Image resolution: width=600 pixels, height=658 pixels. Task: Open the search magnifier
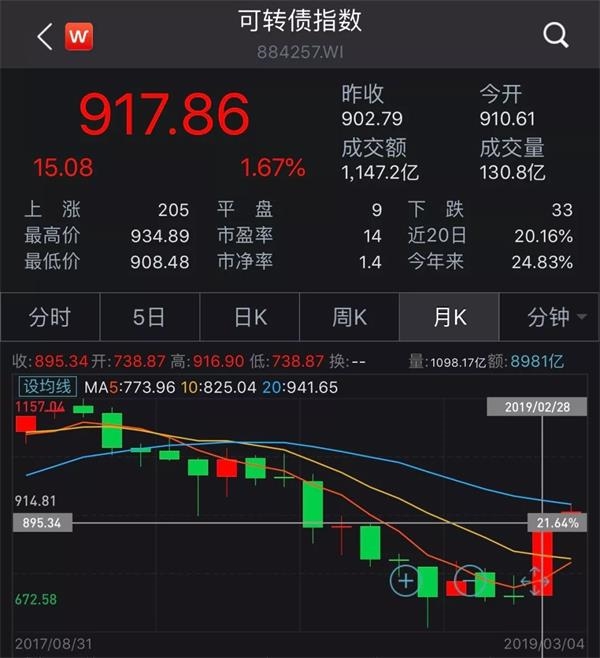click(x=555, y=36)
